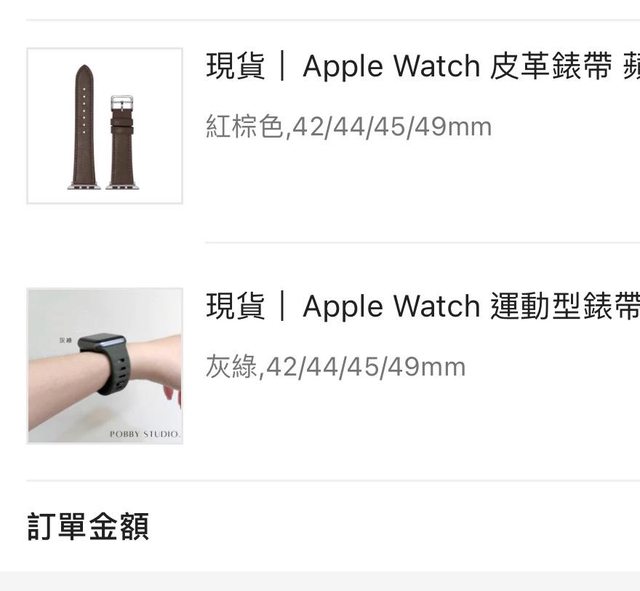View the leather band product thumbnail
Image resolution: width=640 pixels, height=591 pixels.
105,126
